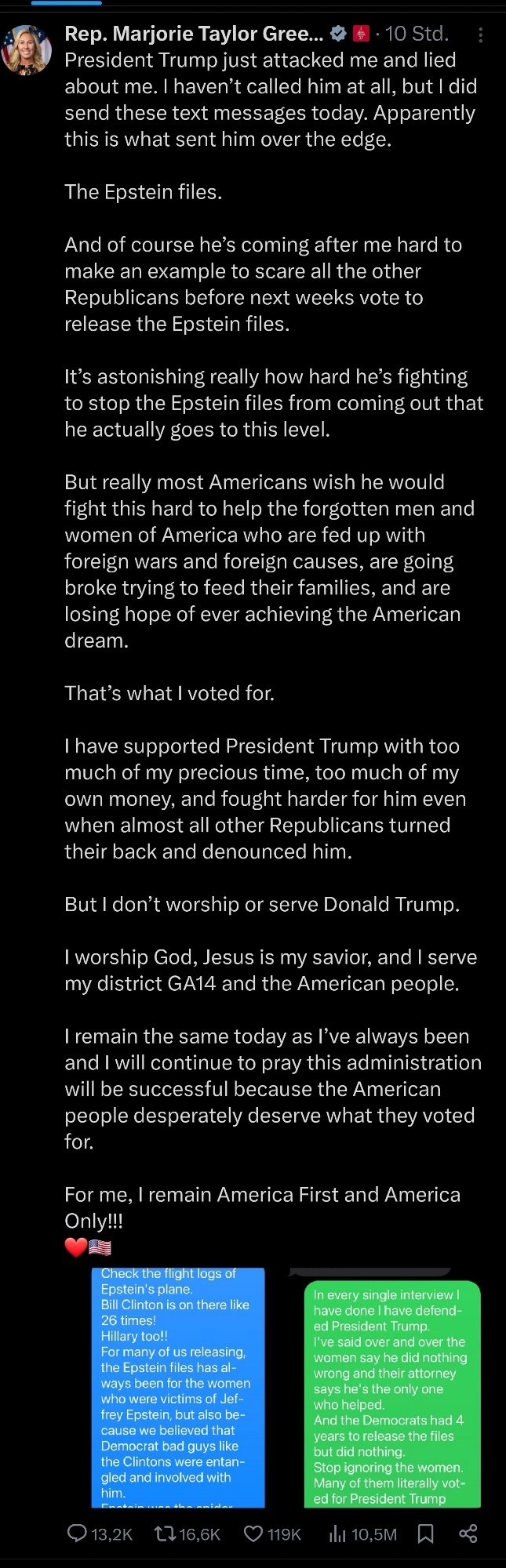Share this post
506x1568 pixels.
click(468, 1533)
